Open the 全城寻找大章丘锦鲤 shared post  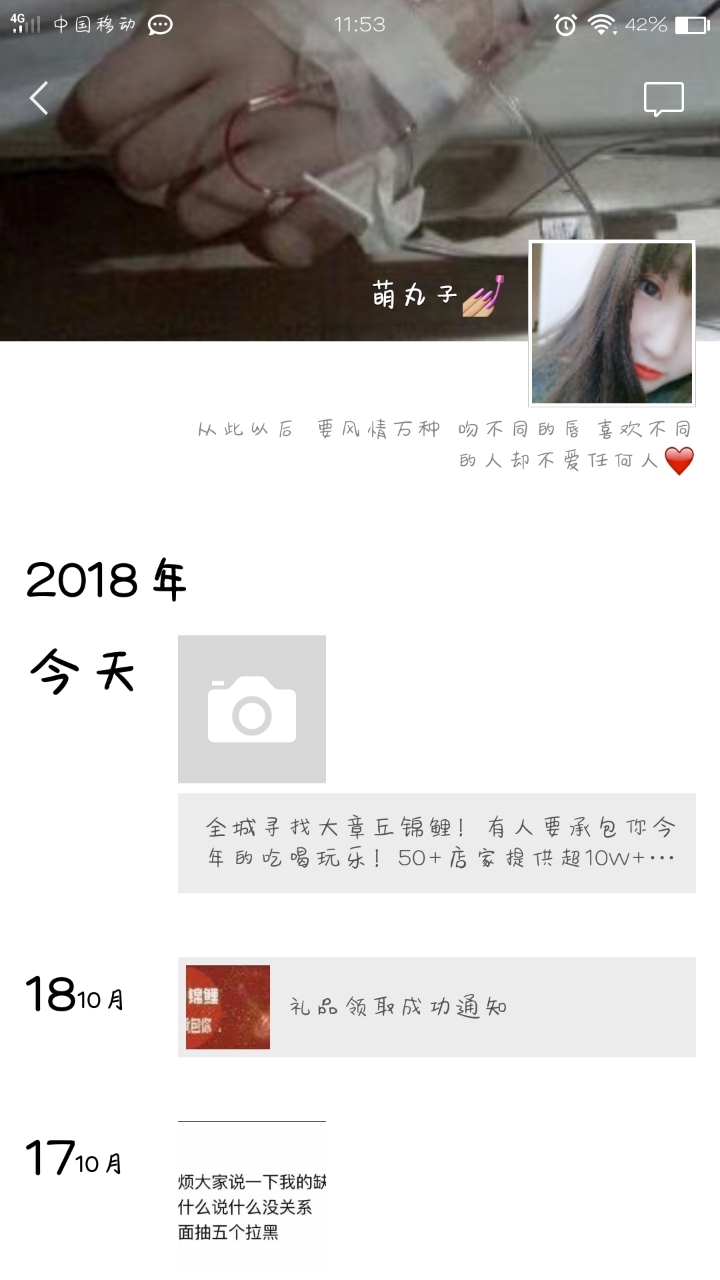(x=437, y=843)
